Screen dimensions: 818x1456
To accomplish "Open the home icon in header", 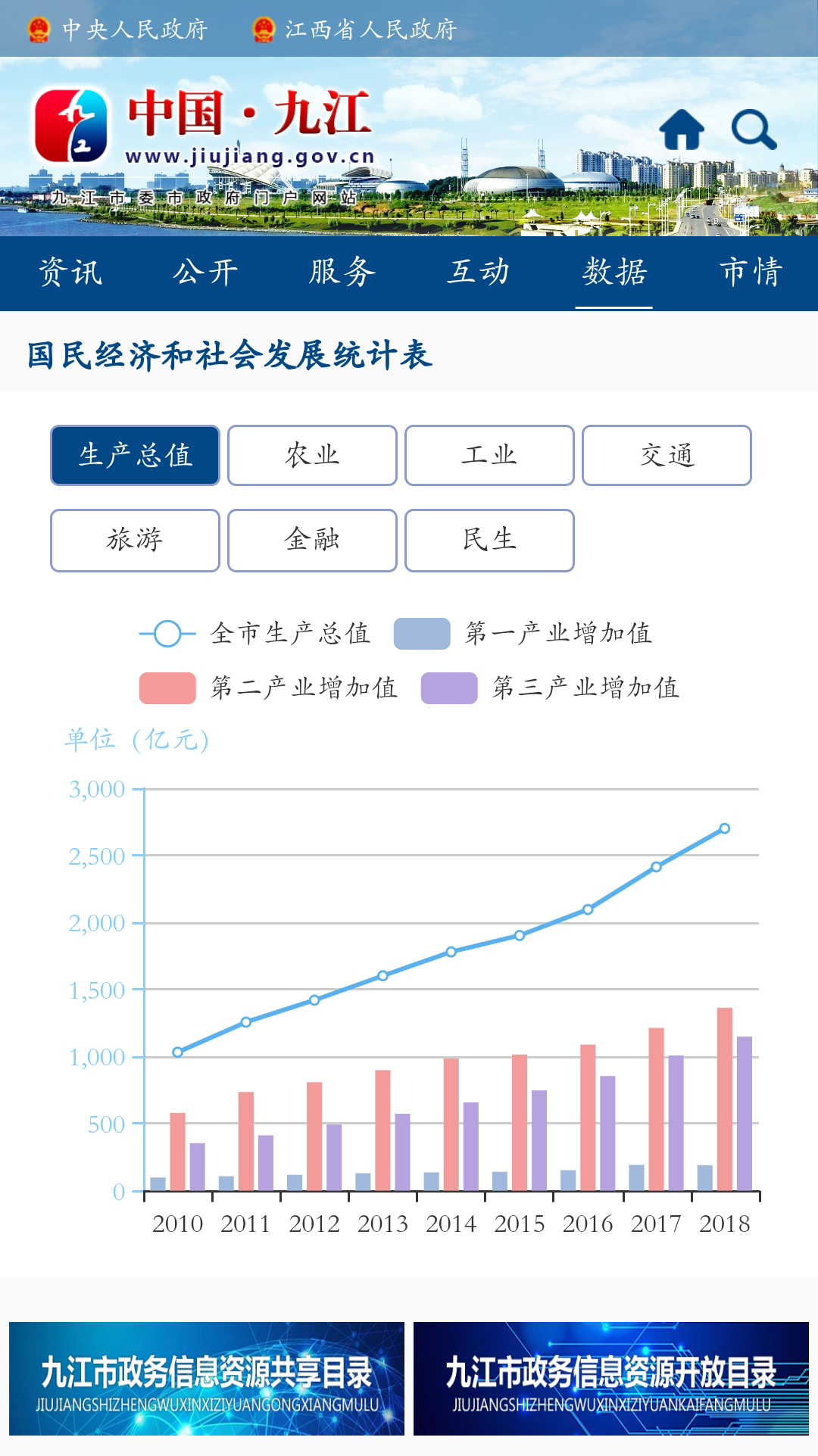I will [682, 129].
